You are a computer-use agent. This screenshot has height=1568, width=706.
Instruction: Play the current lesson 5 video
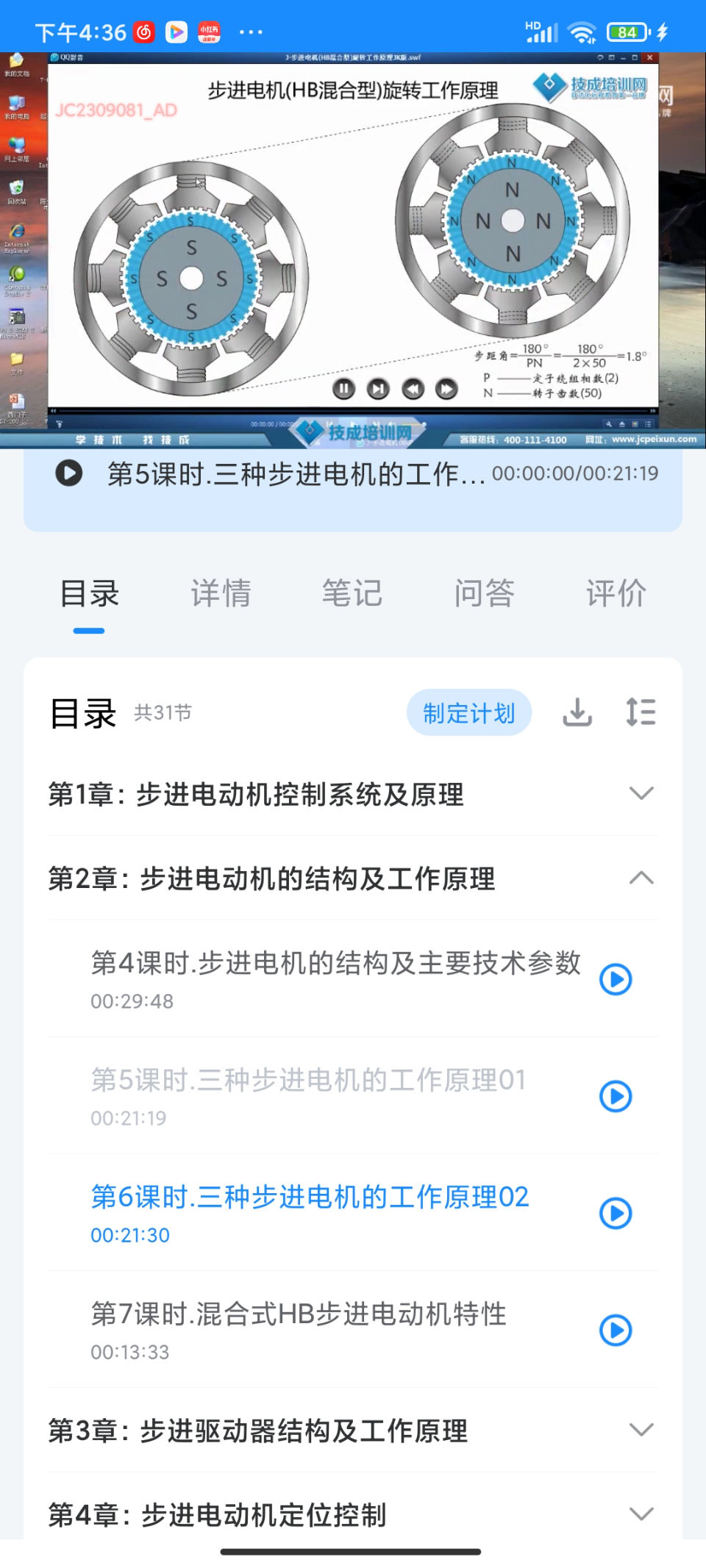[69, 473]
